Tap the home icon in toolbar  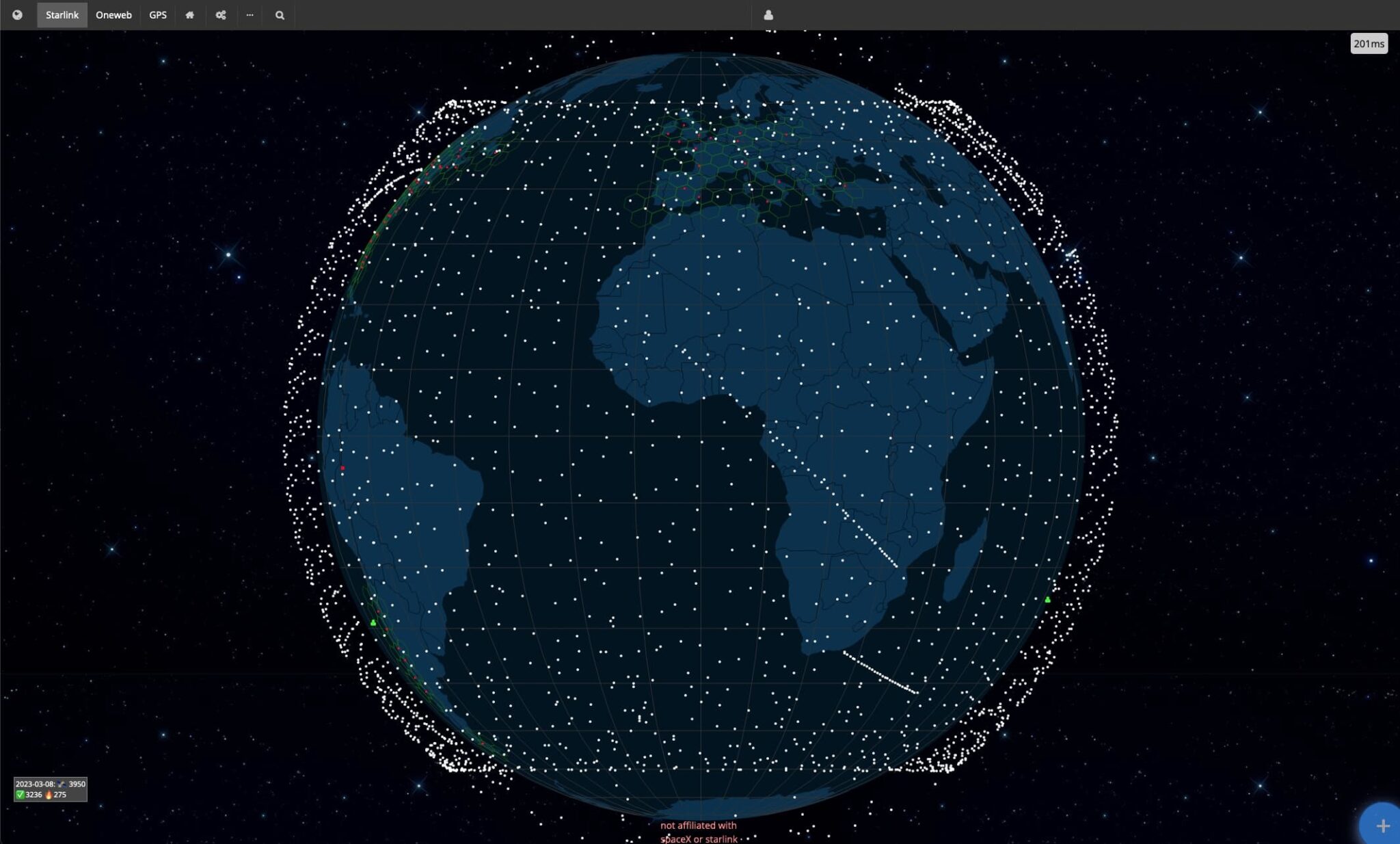[x=190, y=14]
